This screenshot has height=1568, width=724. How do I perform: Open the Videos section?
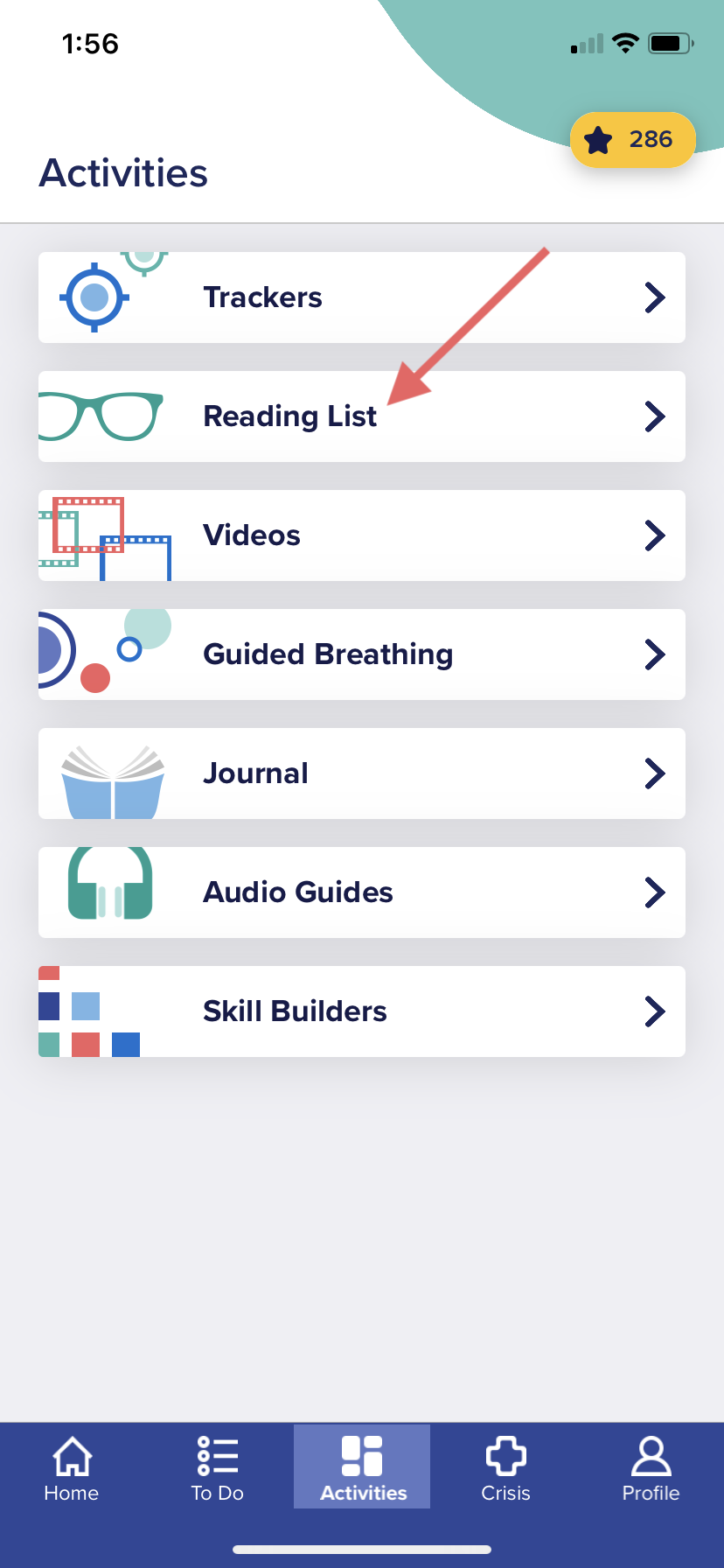[x=362, y=535]
